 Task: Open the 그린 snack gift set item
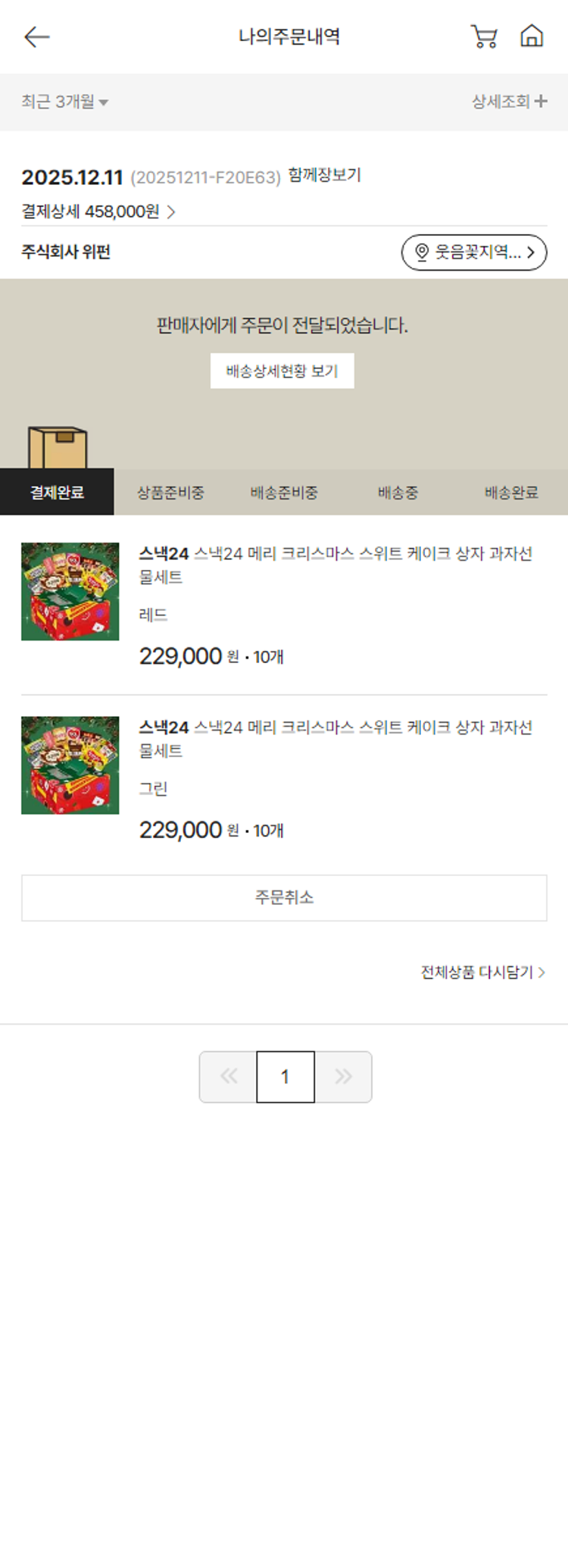coord(335,739)
